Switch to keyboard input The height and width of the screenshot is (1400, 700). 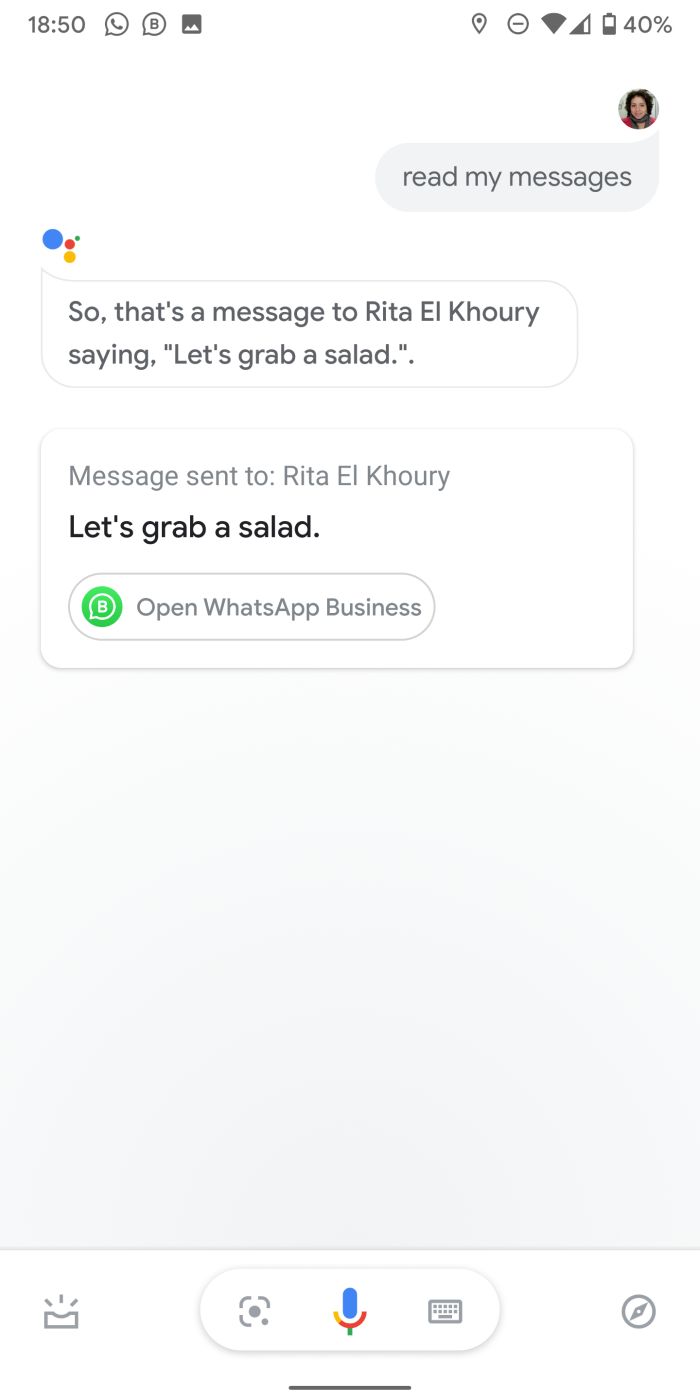445,1311
